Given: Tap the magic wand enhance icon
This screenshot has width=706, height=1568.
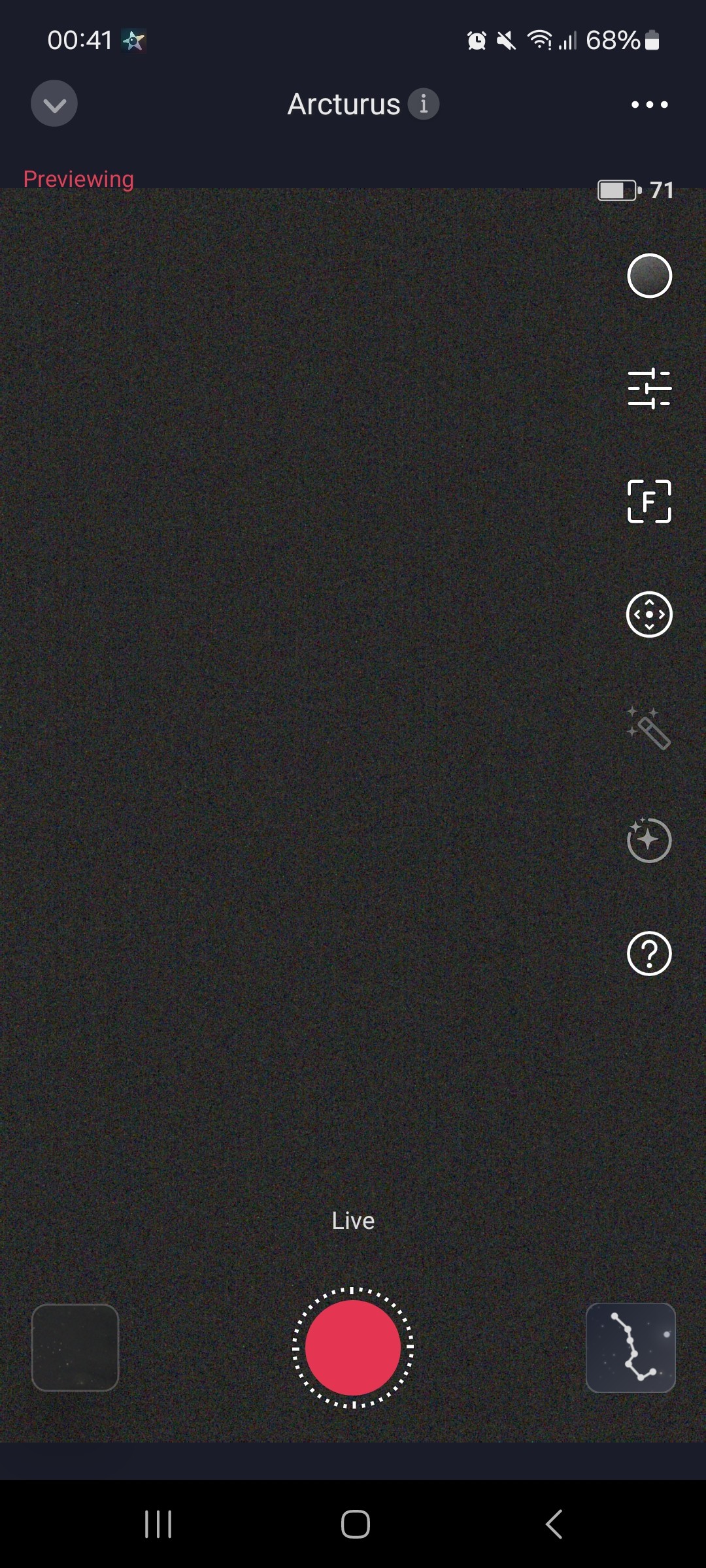Looking at the screenshot, I should [649, 728].
